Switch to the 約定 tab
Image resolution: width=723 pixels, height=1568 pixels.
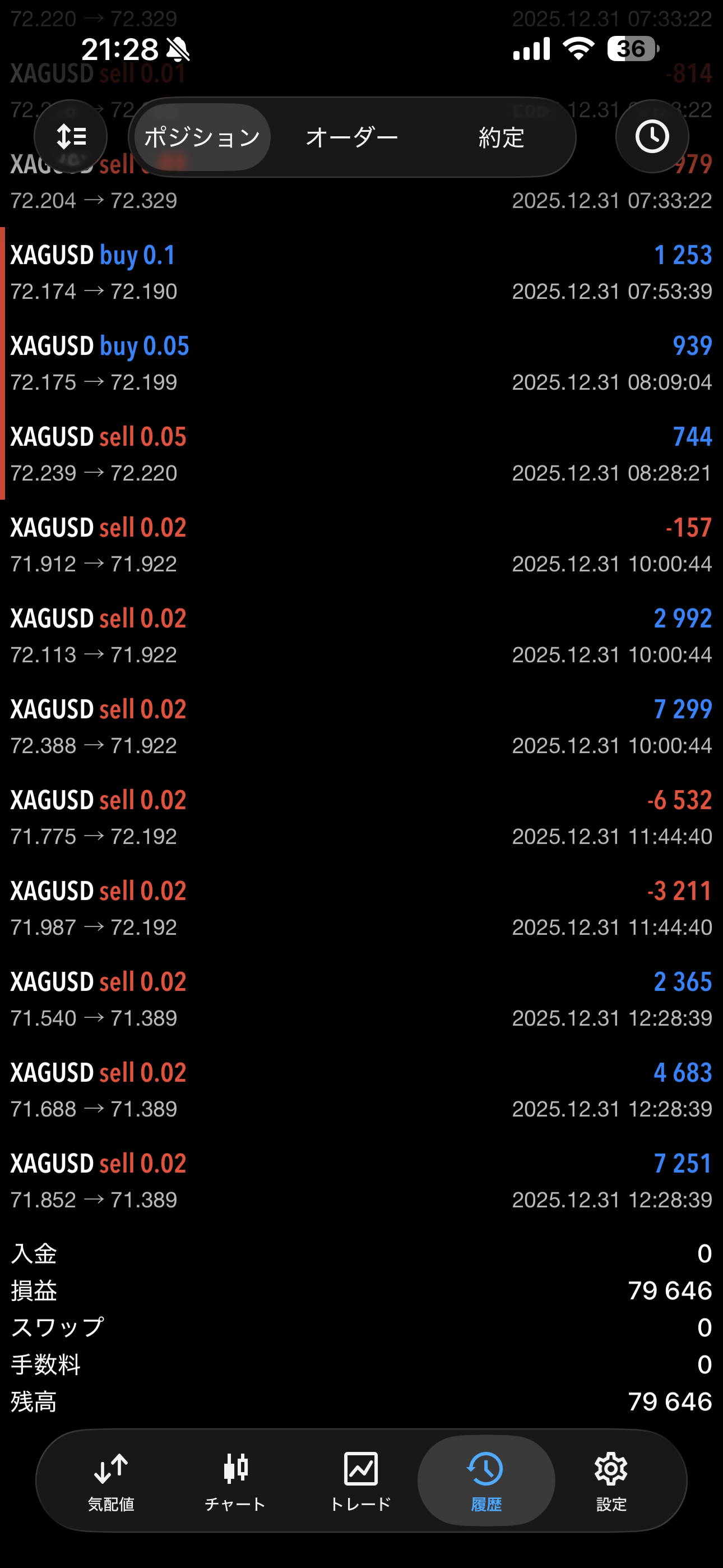point(501,137)
